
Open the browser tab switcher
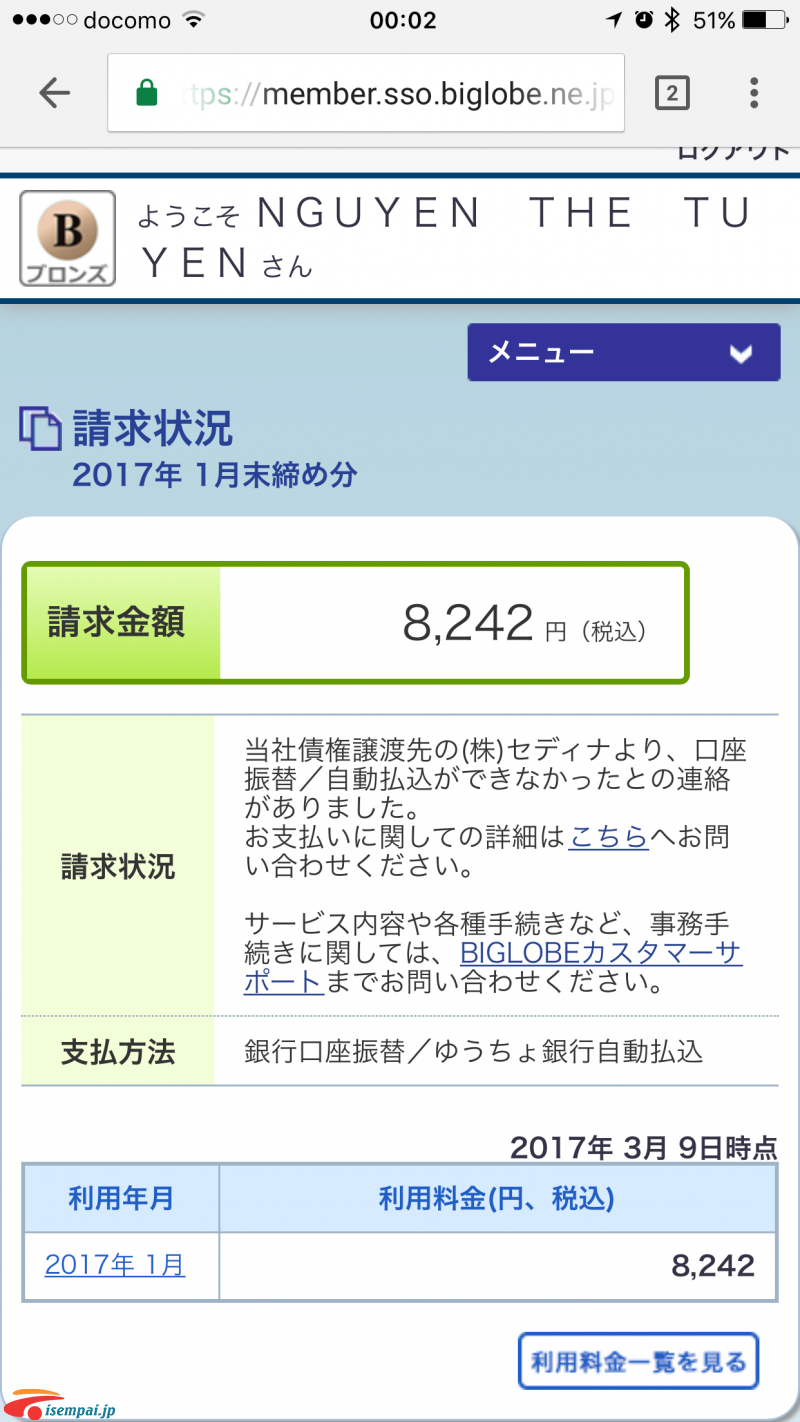point(672,94)
